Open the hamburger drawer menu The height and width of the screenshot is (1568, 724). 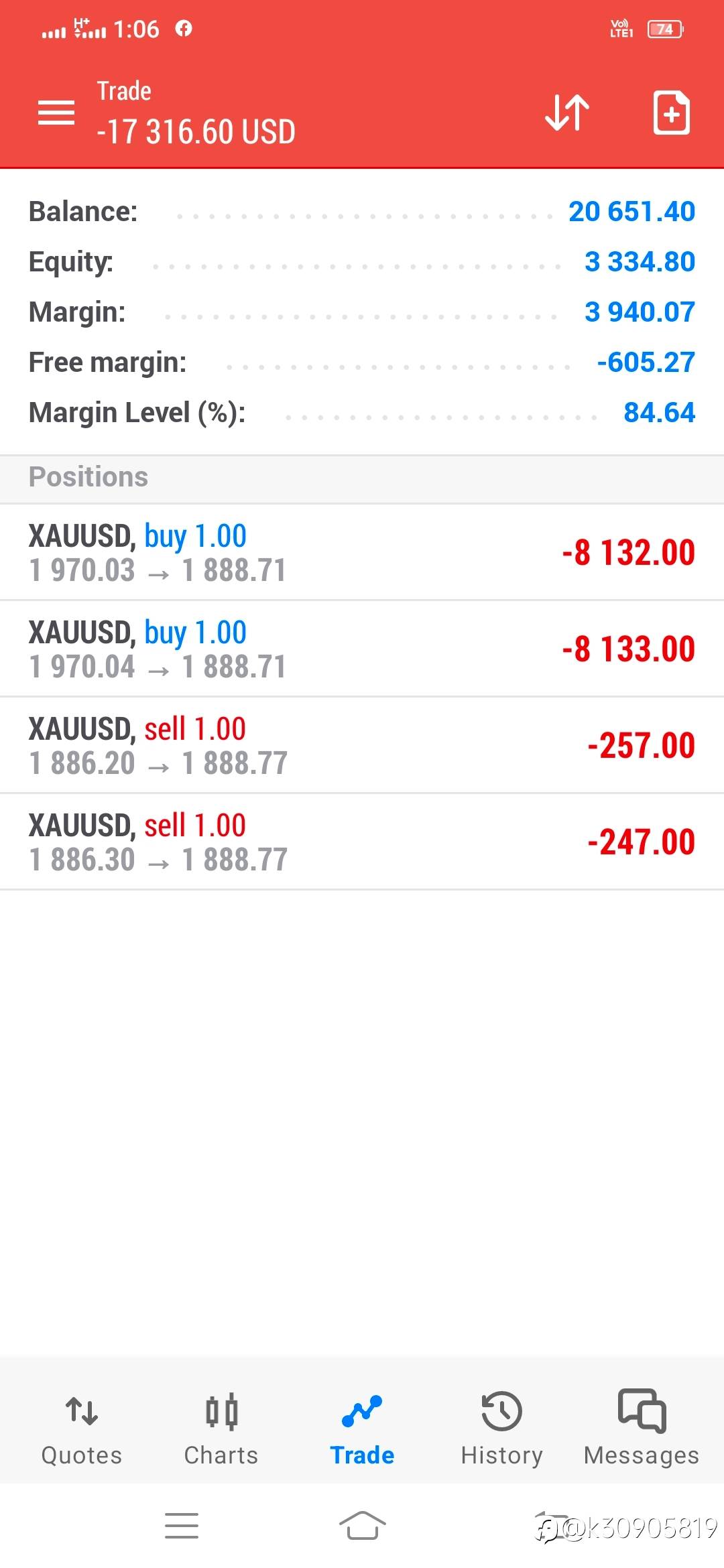[56, 113]
